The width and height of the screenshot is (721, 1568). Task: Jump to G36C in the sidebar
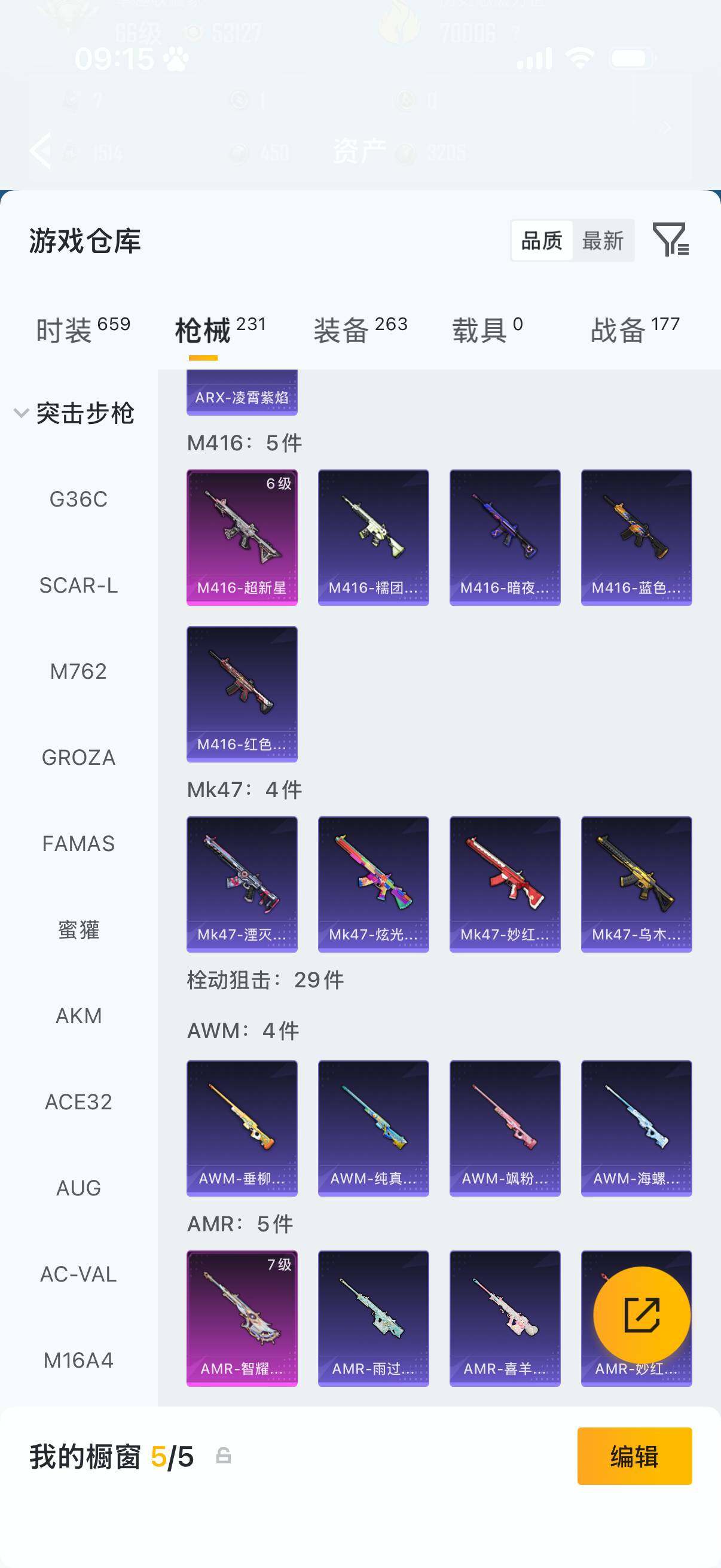point(78,500)
